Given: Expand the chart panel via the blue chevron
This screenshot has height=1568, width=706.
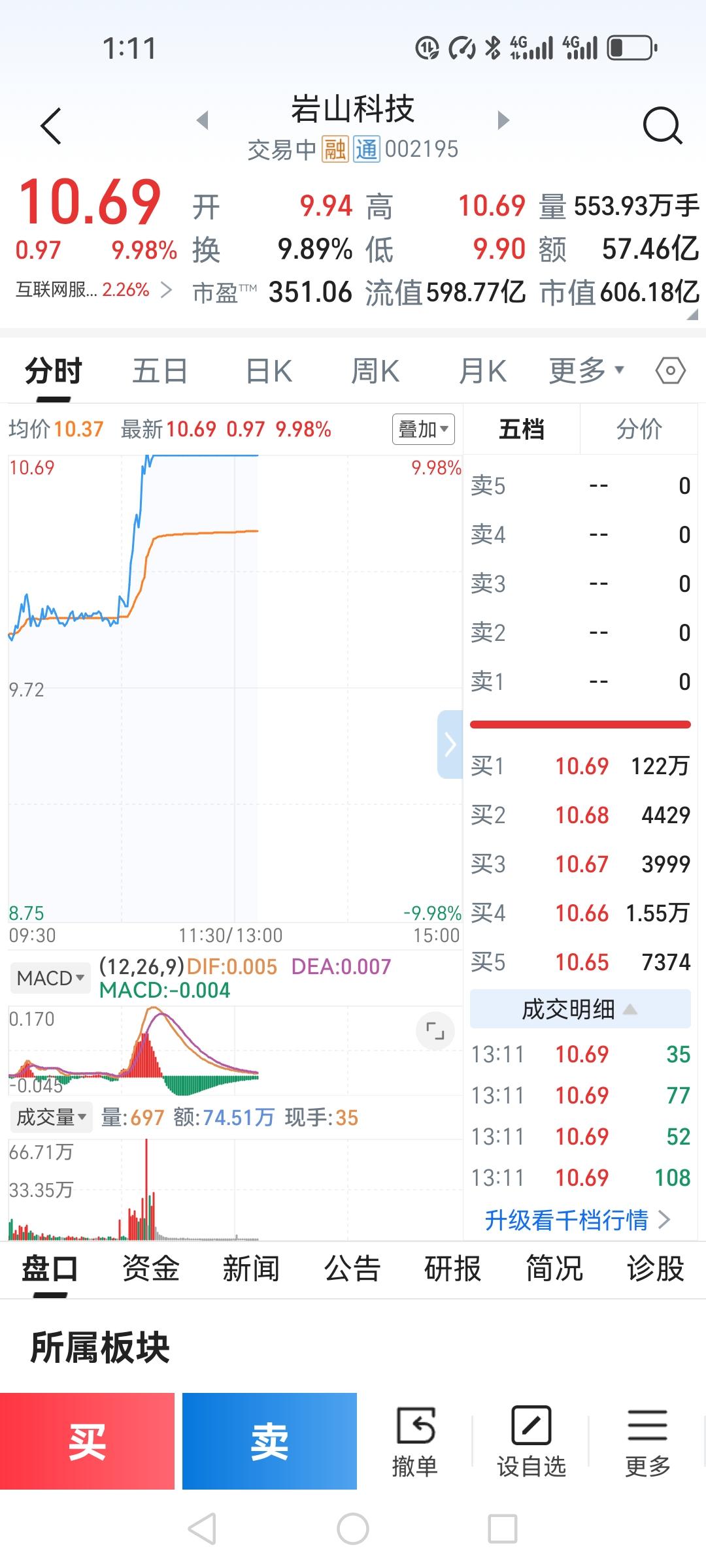Looking at the screenshot, I should pos(449,743).
